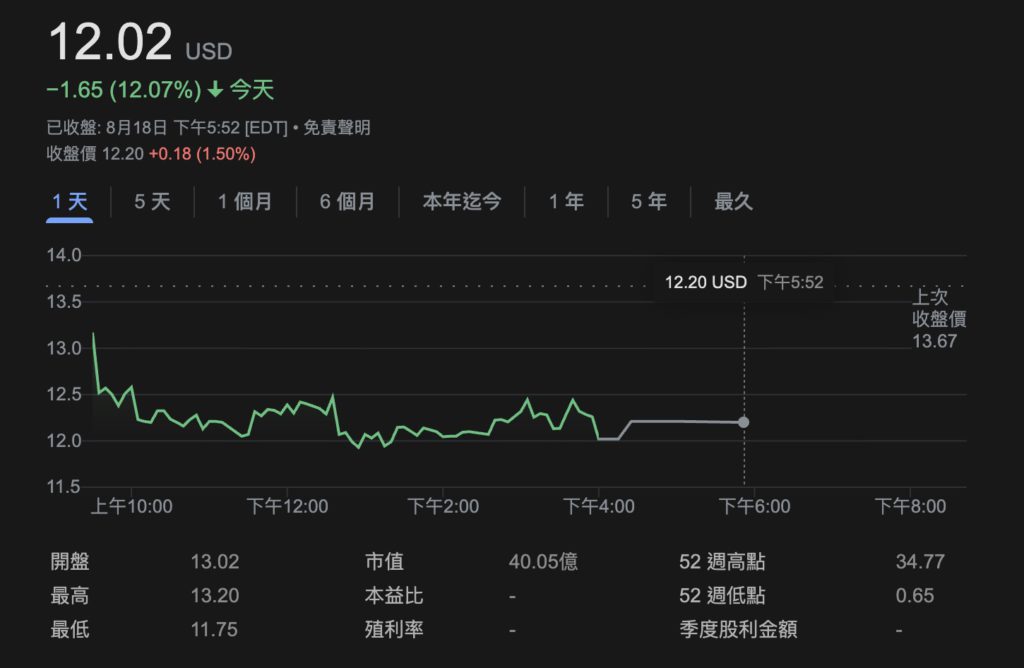Image resolution: width=1024 pixels, height=668 pixels.
Task: View the 本年迄今 chart
Action: (461, 202)
